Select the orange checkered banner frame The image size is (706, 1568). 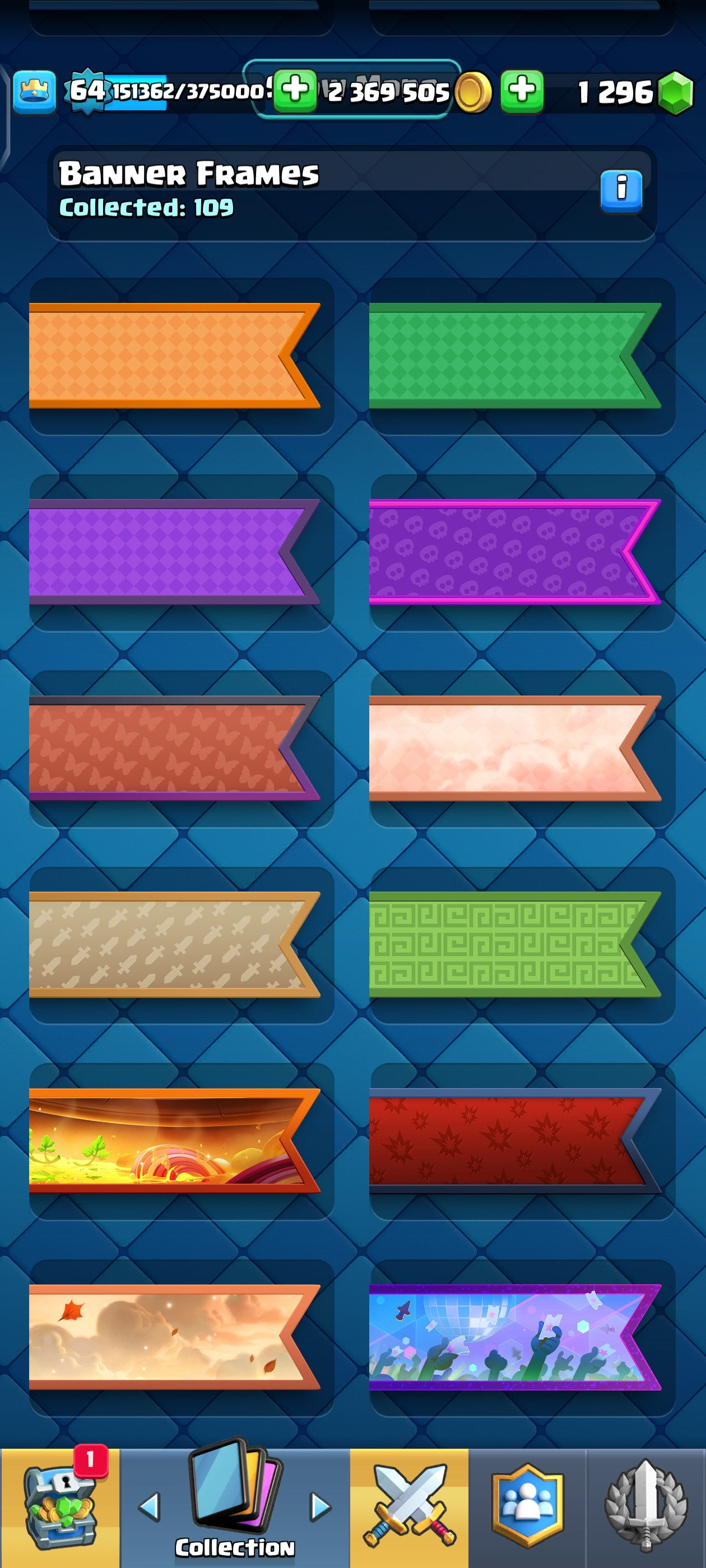[174, 356]
